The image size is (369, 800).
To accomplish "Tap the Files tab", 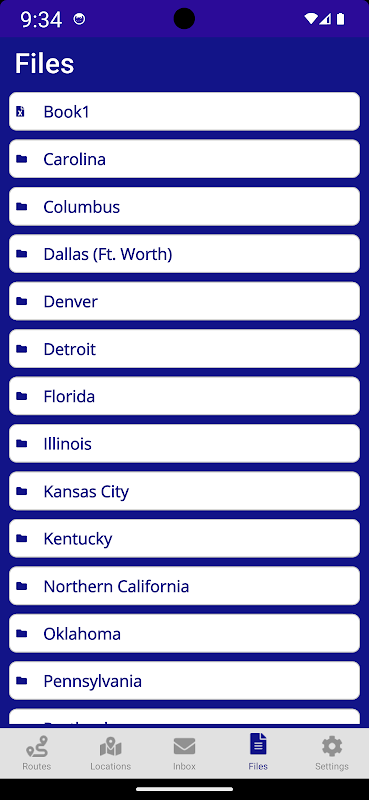I will pos(258,753).
